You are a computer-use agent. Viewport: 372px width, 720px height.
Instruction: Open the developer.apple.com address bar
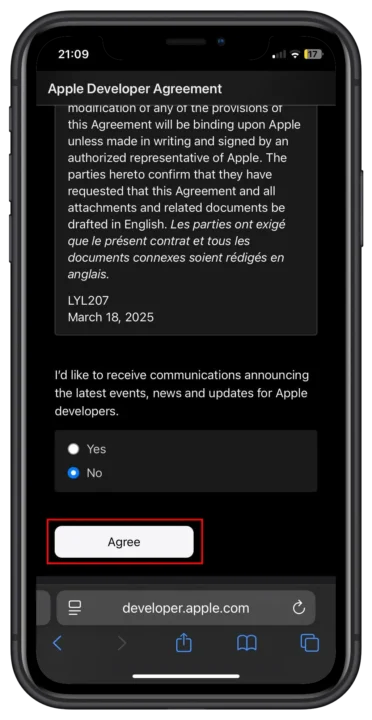(x=186, y=608)
